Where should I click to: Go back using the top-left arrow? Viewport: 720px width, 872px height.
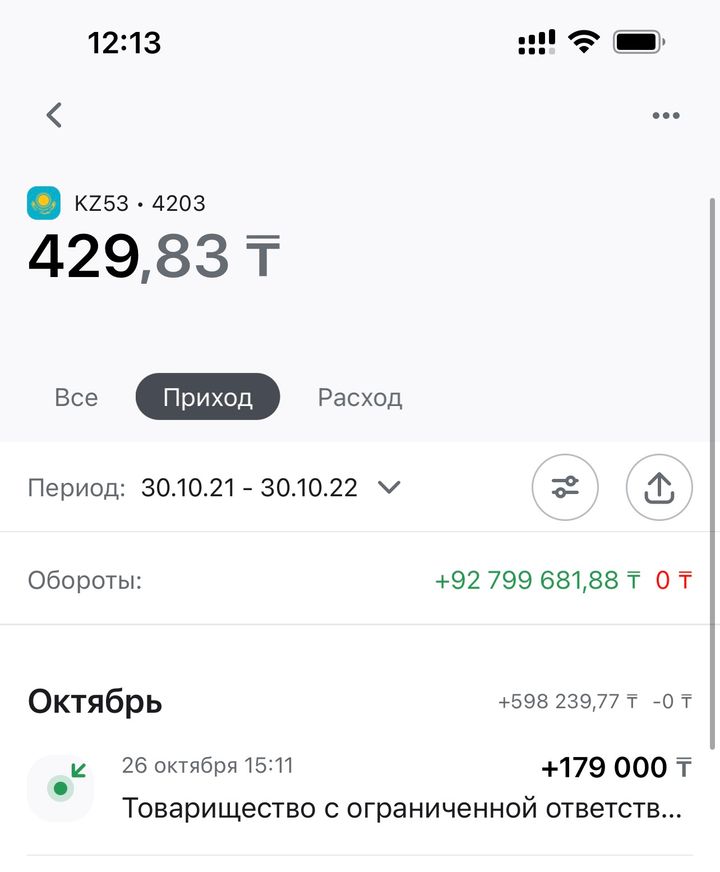coord(54,115)
